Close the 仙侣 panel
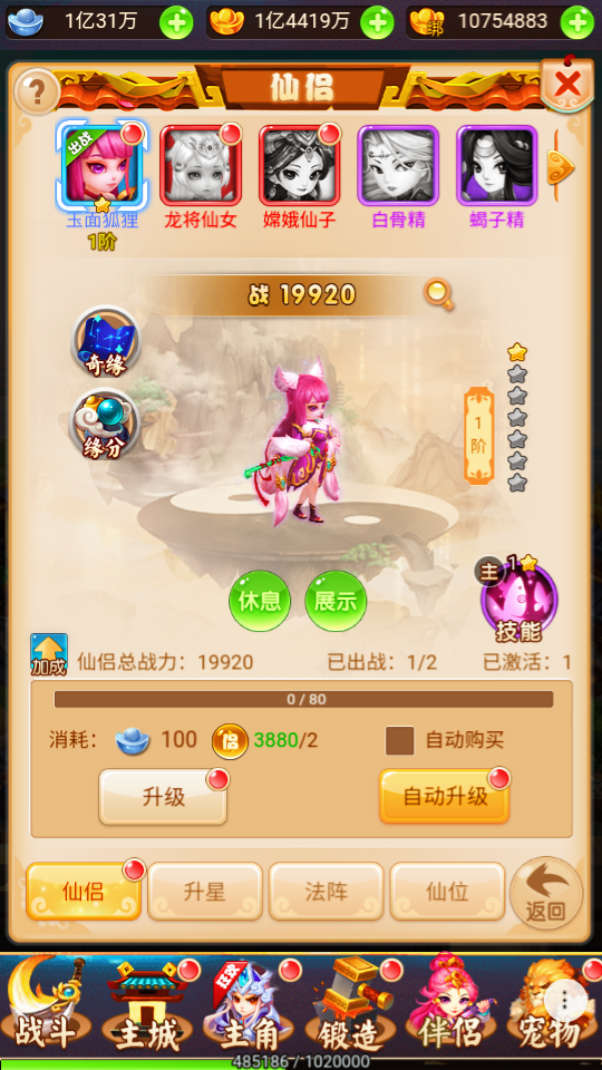This screenshot has width=602, height=1070. [567, 84]
